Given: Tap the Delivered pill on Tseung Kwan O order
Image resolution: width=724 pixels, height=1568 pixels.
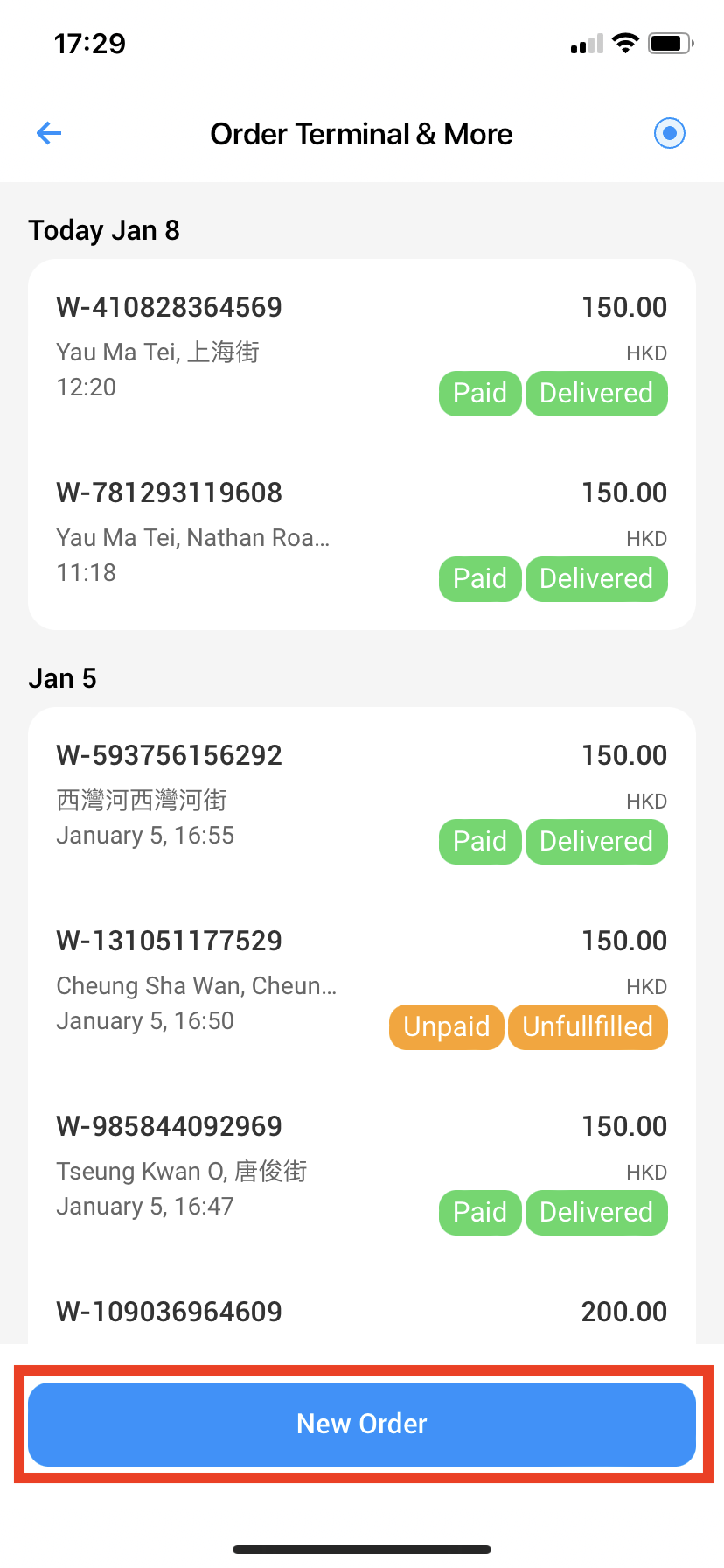Looking at the screenshot, I should (x=596, y=1212).
